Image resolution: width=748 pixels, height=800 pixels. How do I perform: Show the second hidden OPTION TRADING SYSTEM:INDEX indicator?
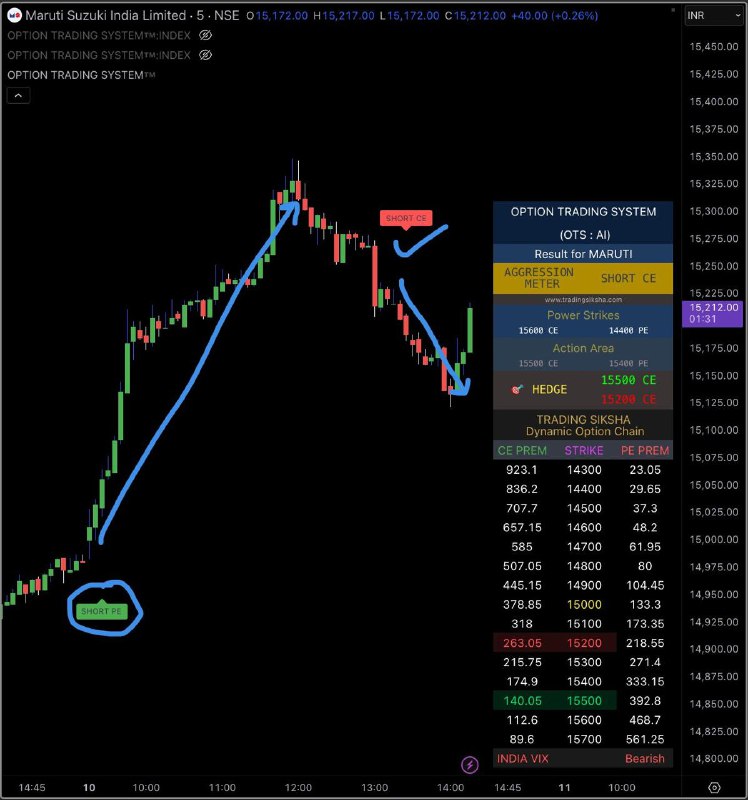coord(206,54)
